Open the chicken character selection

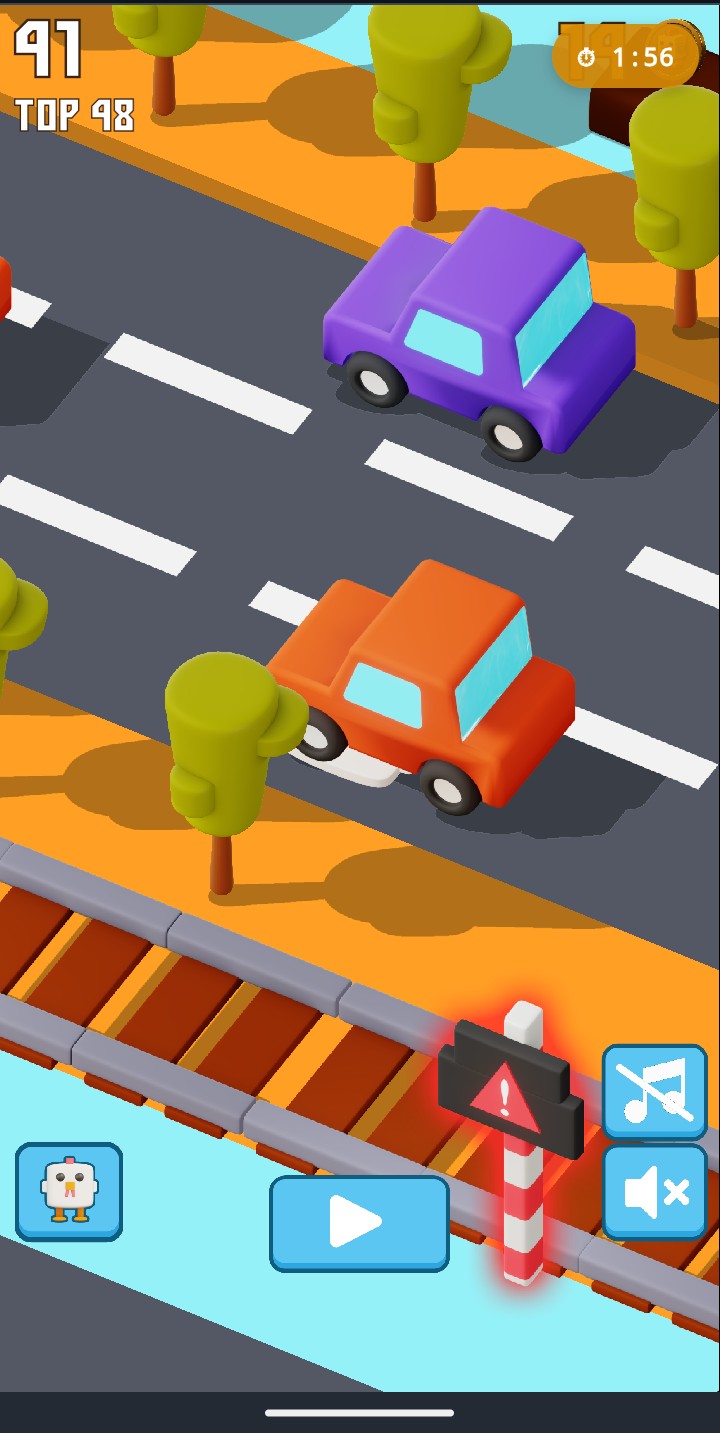69,1192
